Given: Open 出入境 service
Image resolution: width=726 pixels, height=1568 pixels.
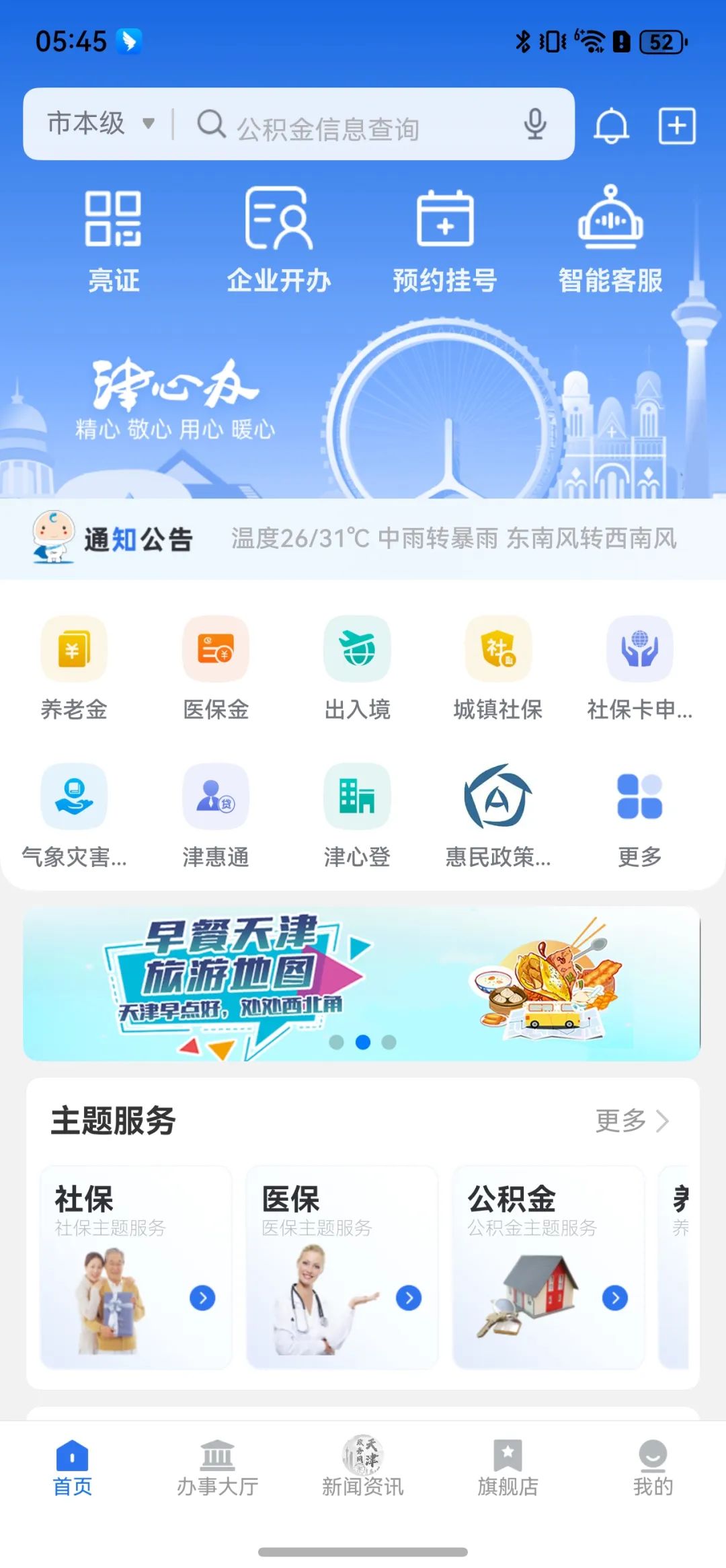Looking at the screenshot, I should [x=357, y=669].
